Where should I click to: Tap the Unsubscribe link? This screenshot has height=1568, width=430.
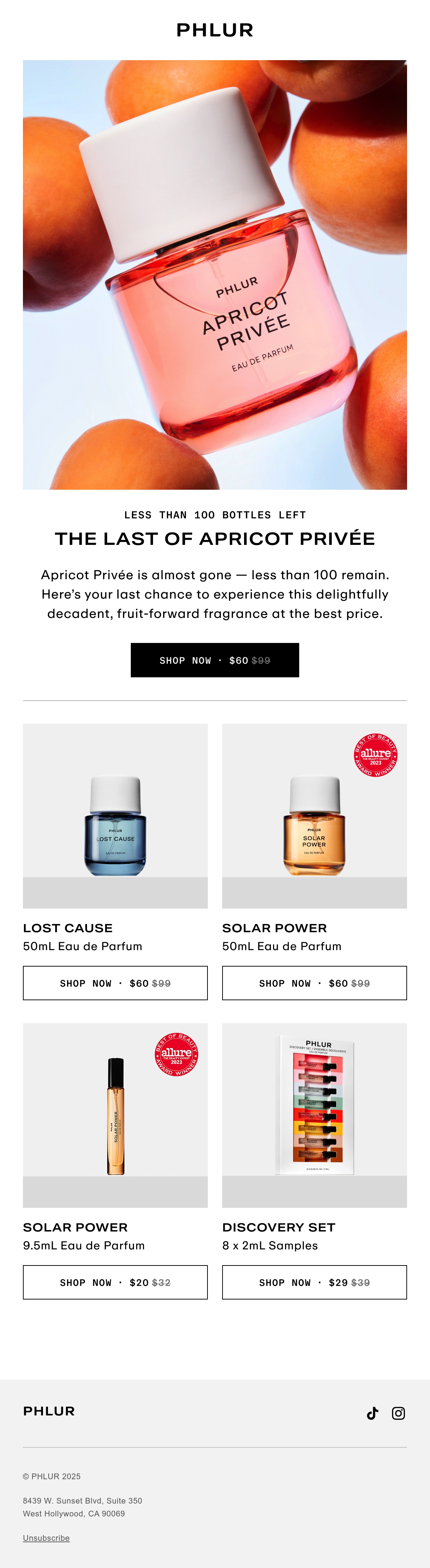[x=46, y=1538]
